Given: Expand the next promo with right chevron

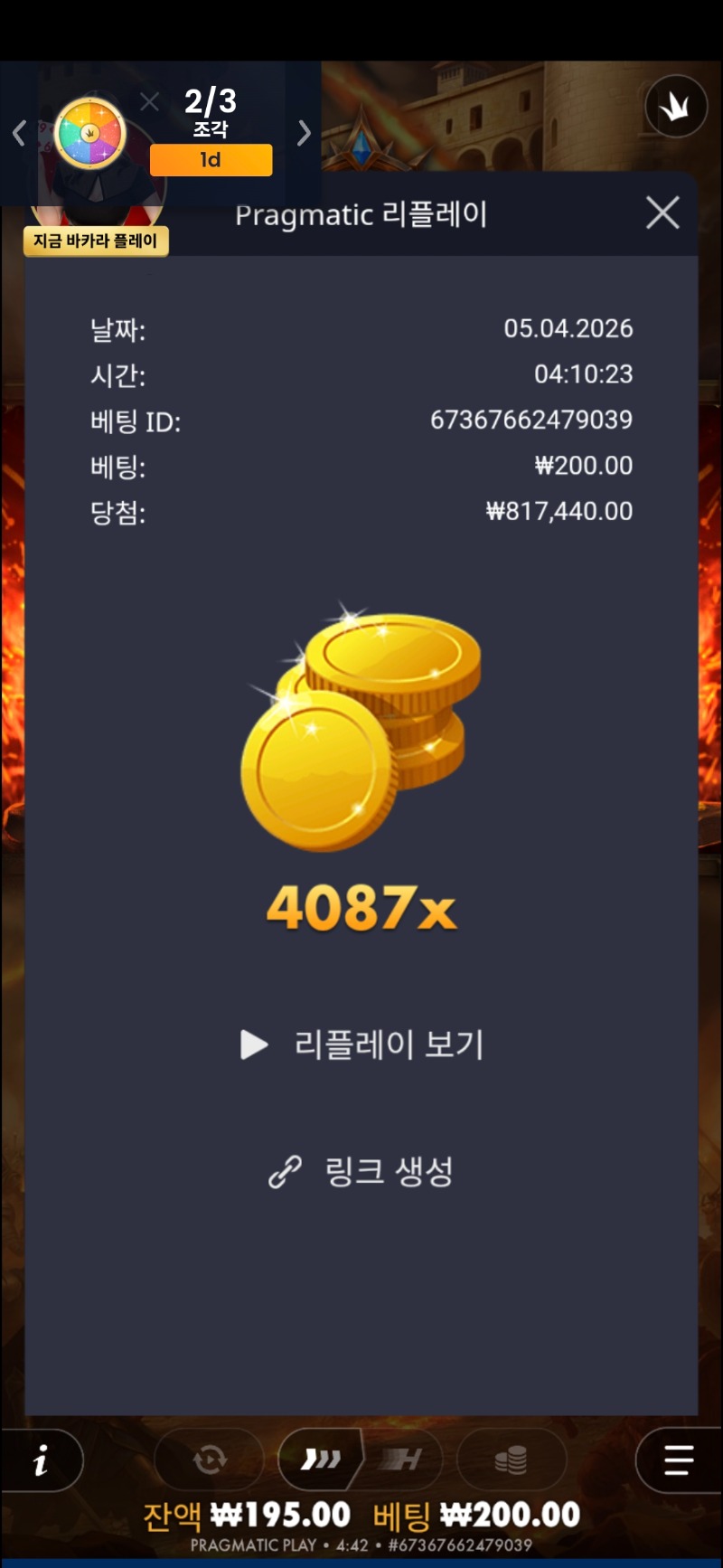Looking at the screenshot, I should coord(304,133).
